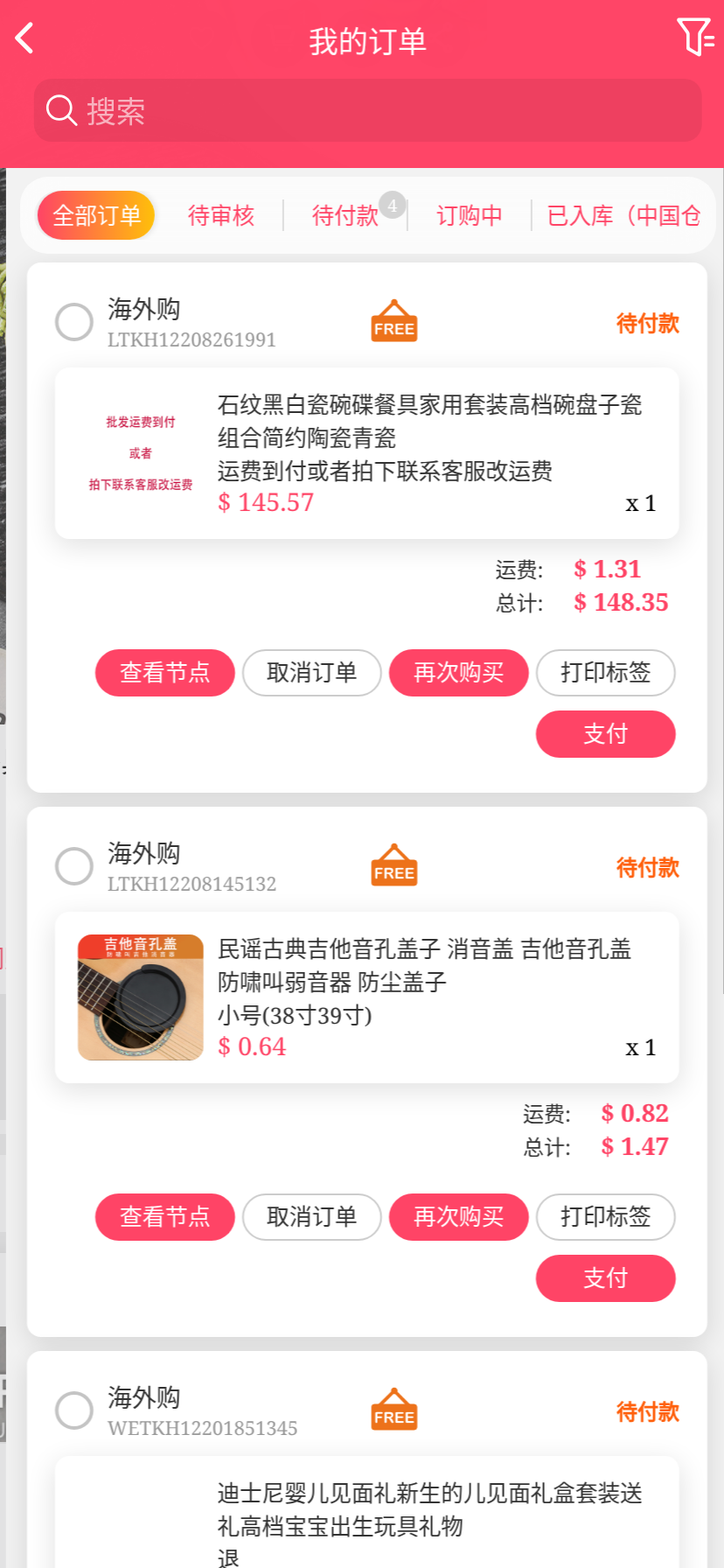The width and height of the screenshot is (724, 1568).
Task: Pay for the $1.47 order
Action: (606, 1278)
